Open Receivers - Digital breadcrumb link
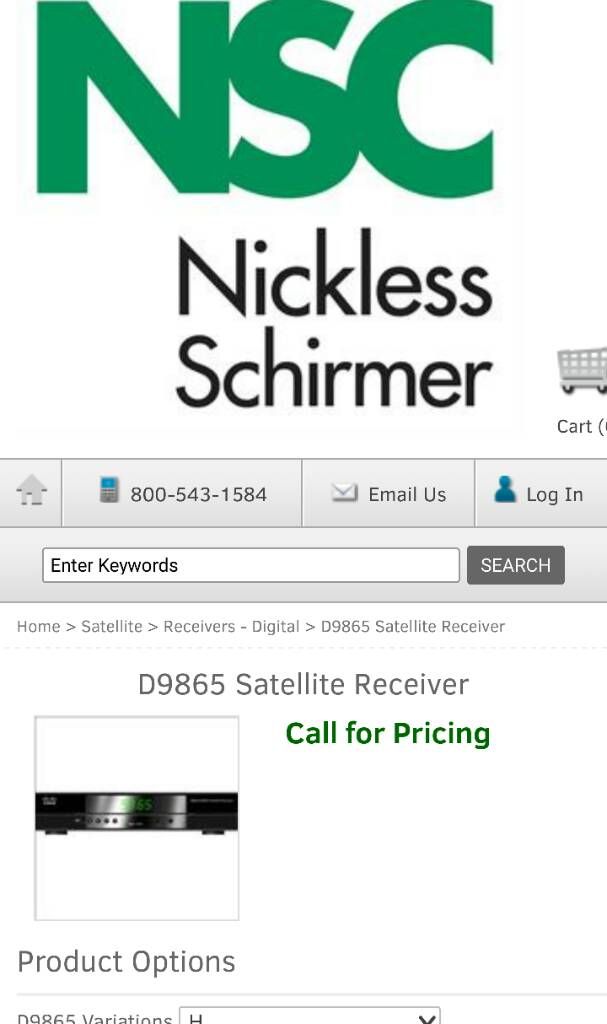607x1024 pixels. tap(231, 626)
